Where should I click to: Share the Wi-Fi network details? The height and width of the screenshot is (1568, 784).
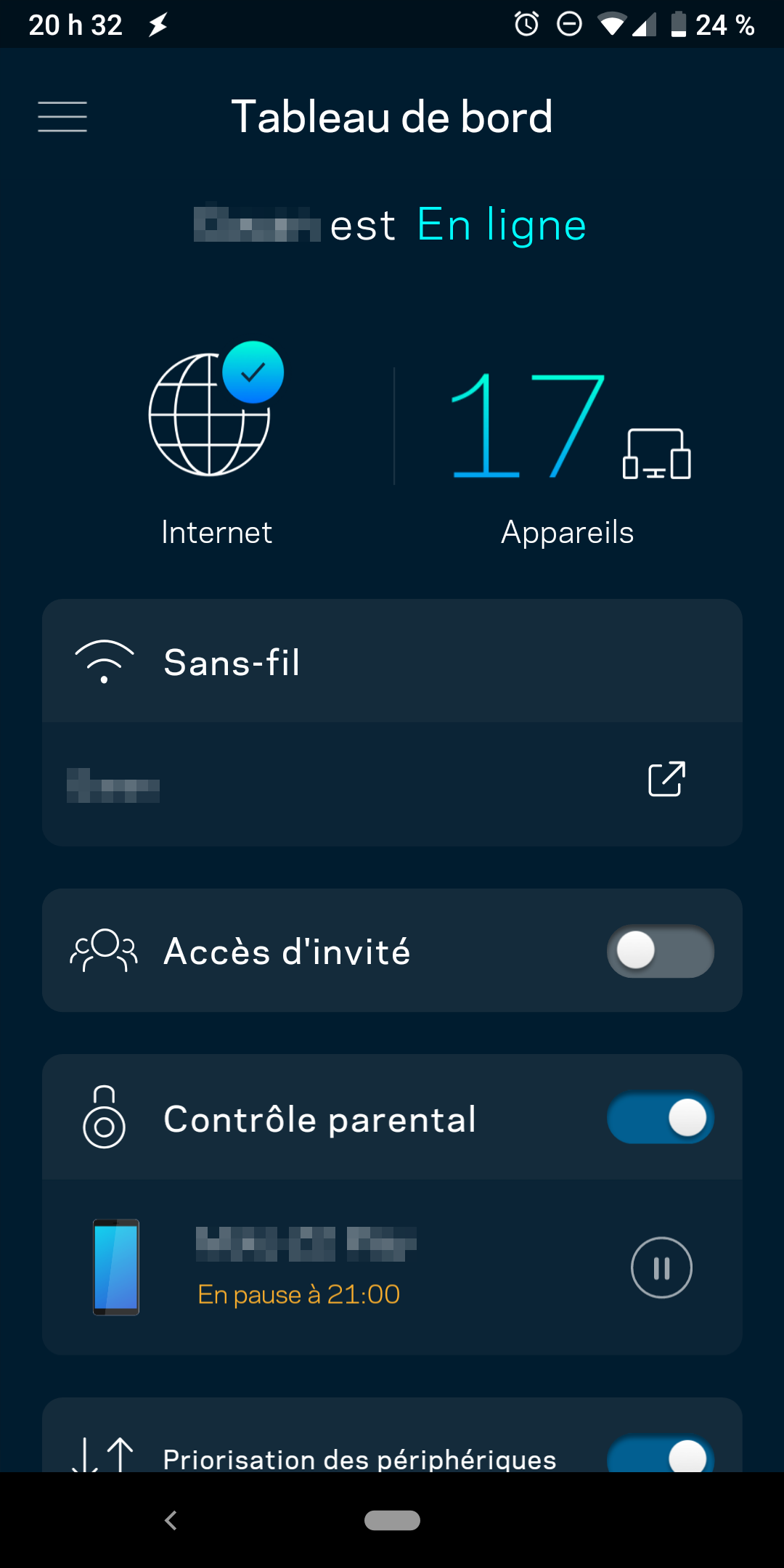pos(666,780)
